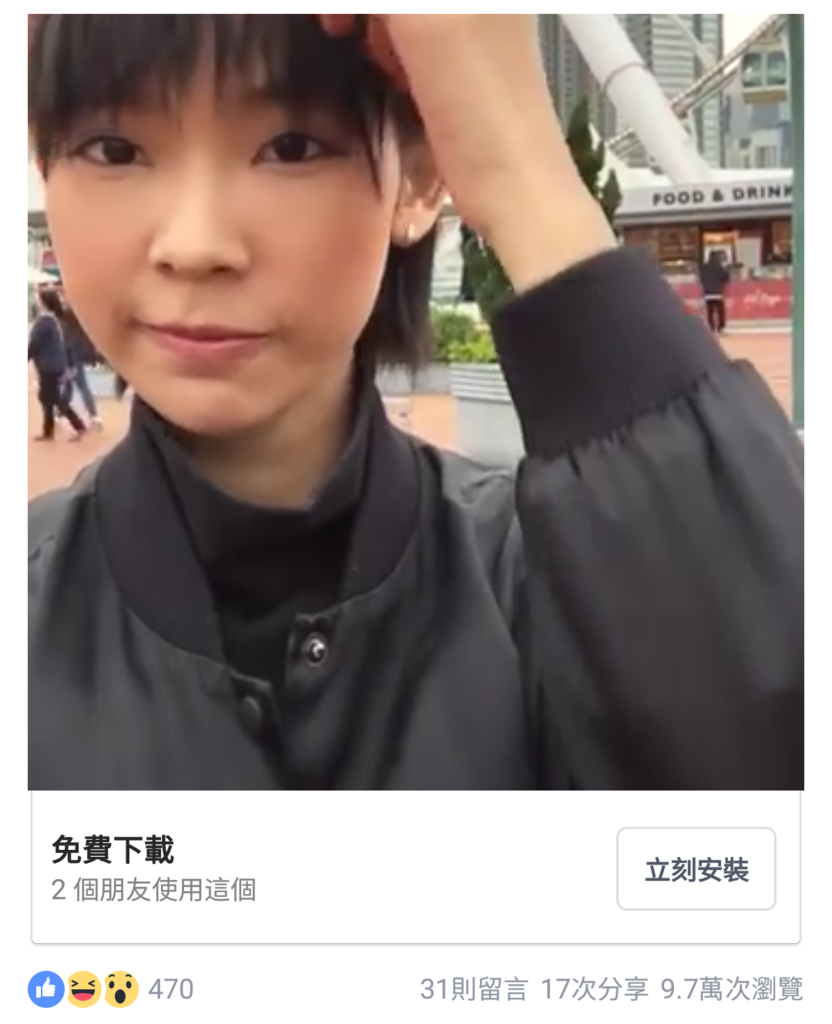View the 17次分享 share list
This screenshot has width=832, height=1024.
coord(594,990)
